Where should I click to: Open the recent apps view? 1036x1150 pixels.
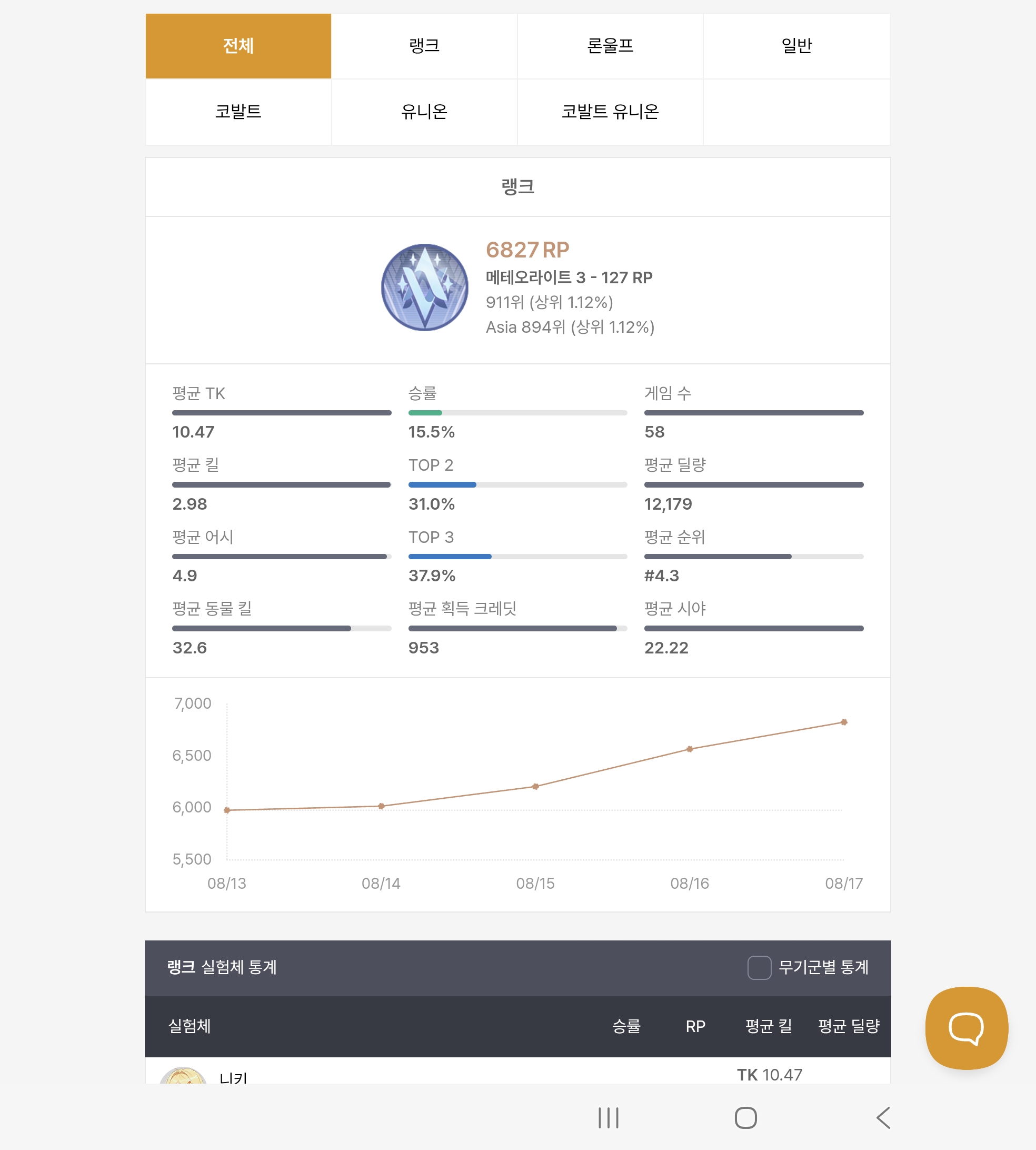609,1117
